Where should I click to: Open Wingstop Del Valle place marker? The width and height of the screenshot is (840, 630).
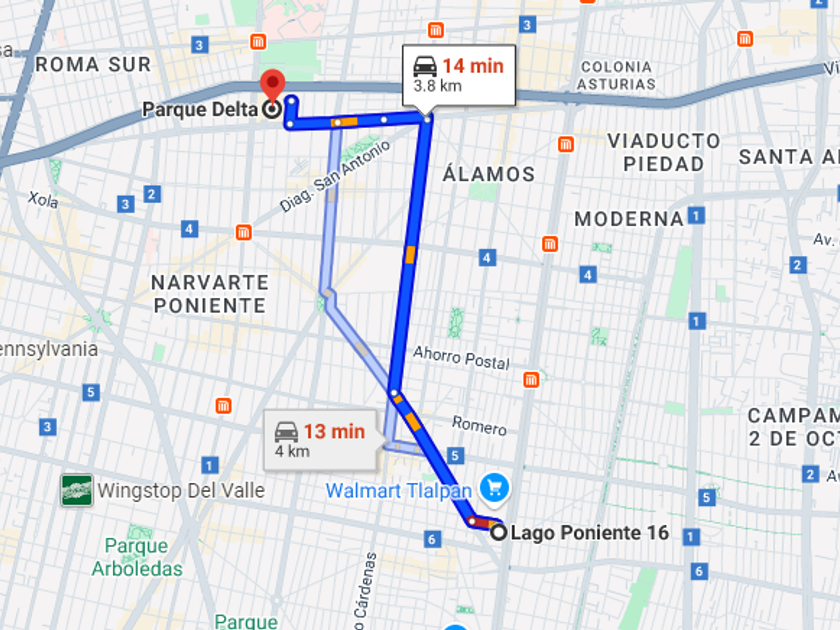coord(77,490)
